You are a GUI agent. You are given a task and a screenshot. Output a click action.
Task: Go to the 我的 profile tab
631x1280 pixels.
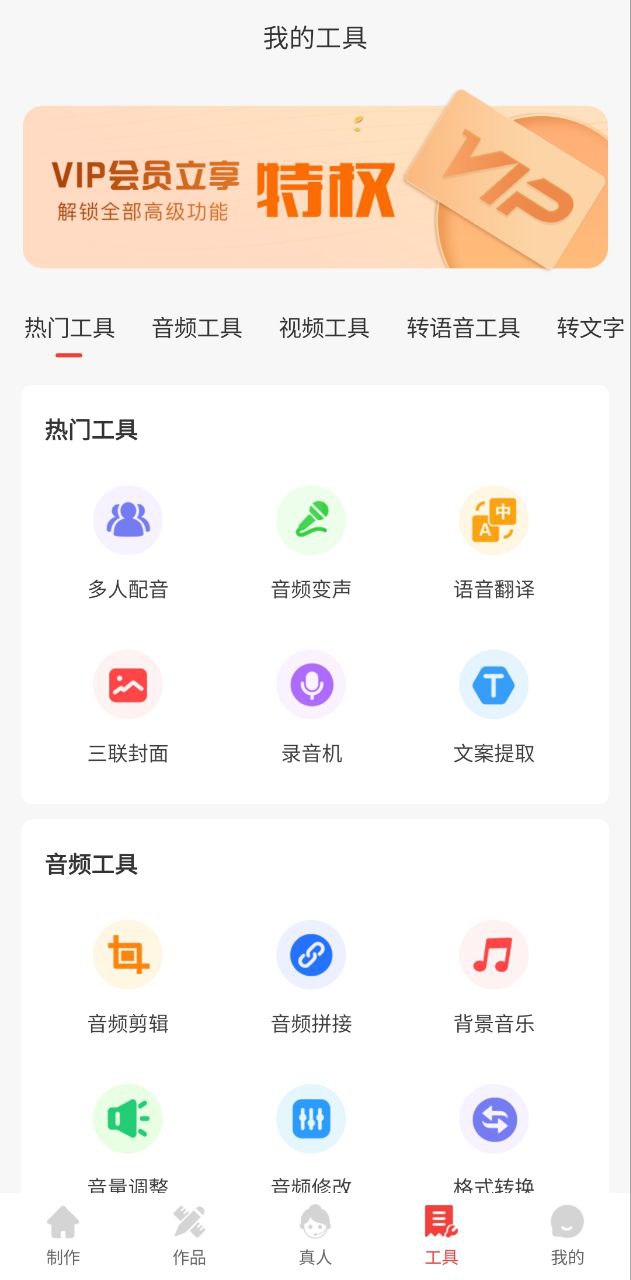567,1236
